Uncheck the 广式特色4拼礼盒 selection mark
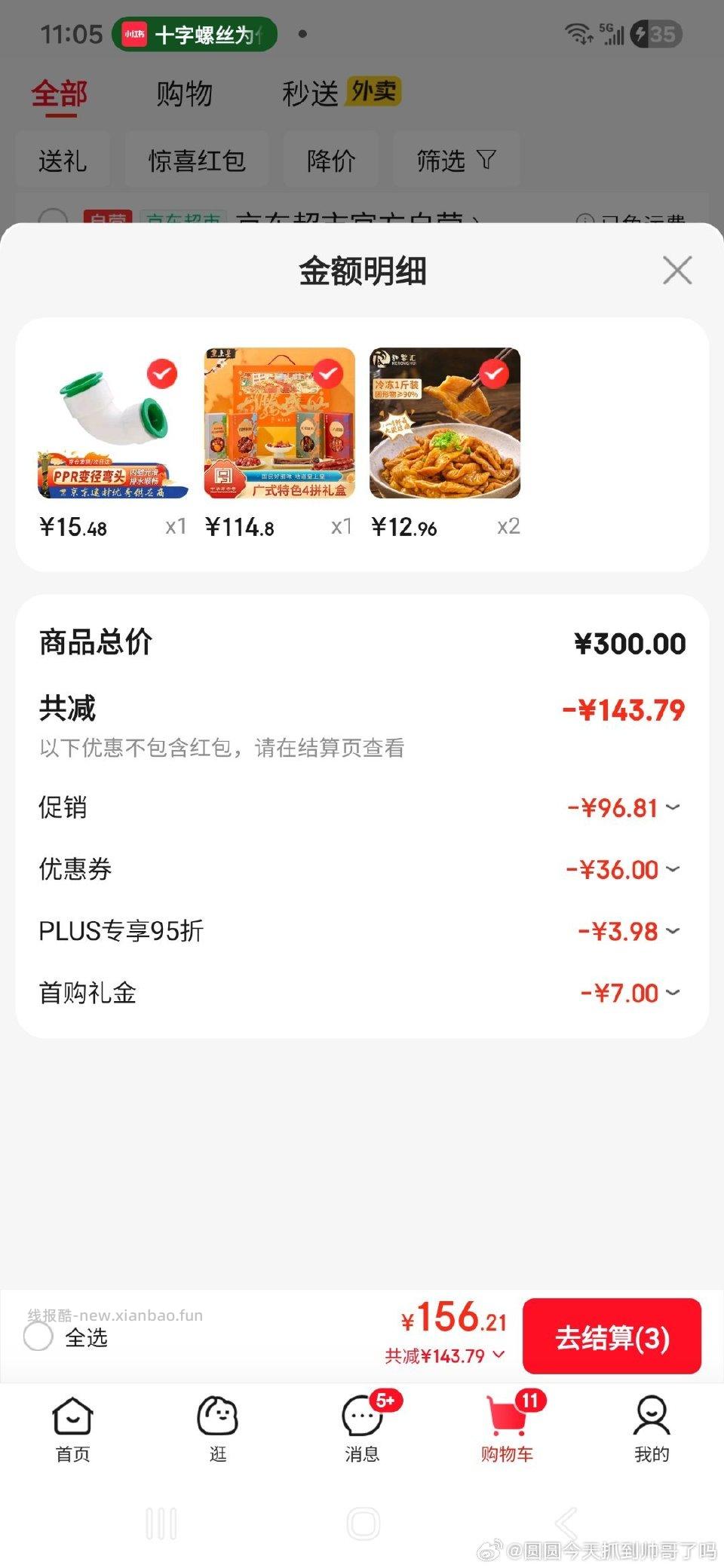Screen dimensions: 724x1568 (327, 375)
